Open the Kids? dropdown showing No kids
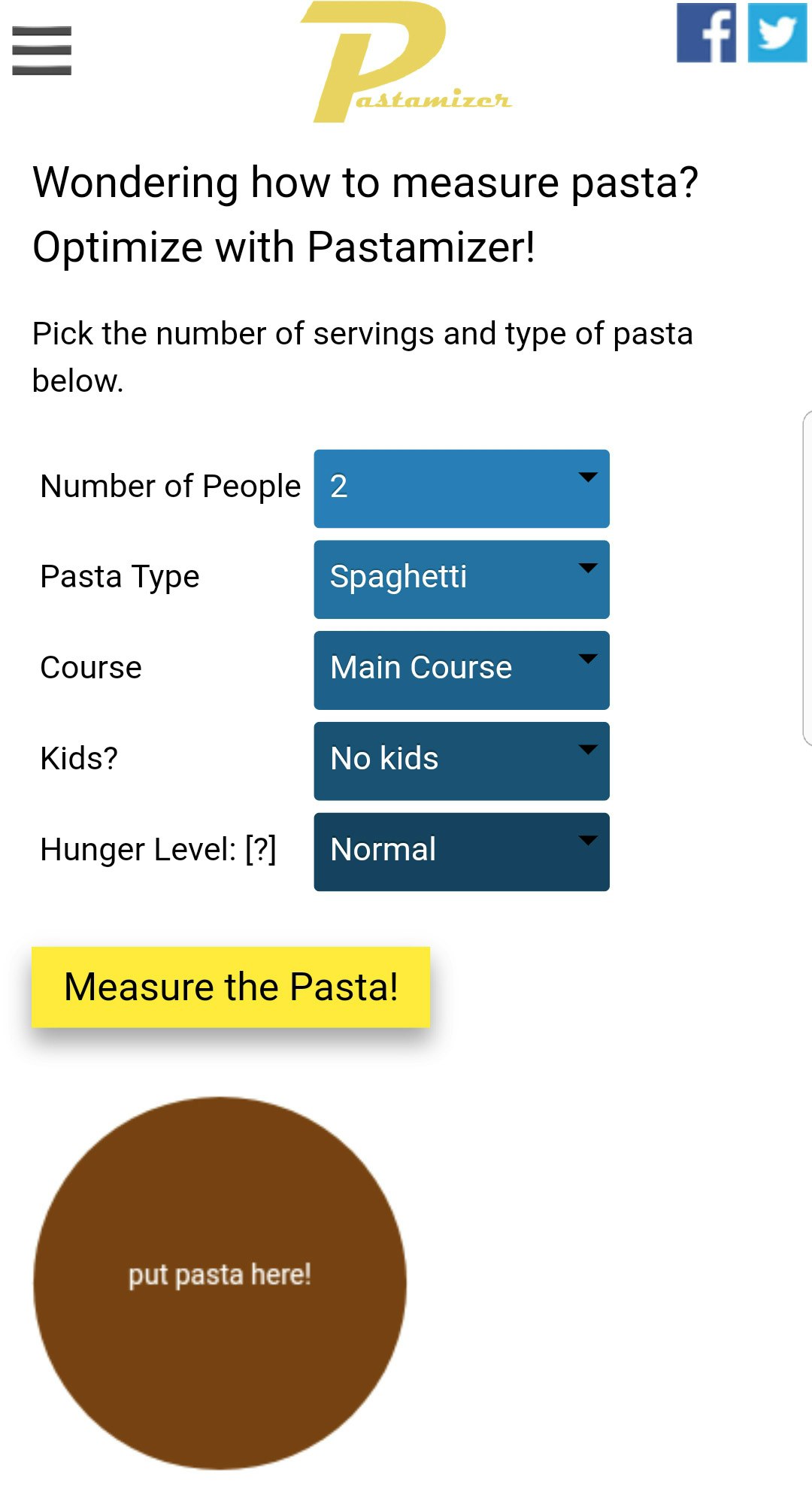This screenshot has width=812, height=1489. point(461,760)
